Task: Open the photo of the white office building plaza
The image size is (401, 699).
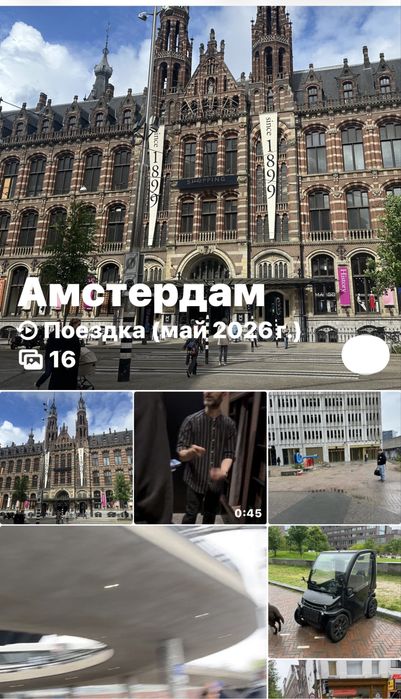Action: (335, 457)
